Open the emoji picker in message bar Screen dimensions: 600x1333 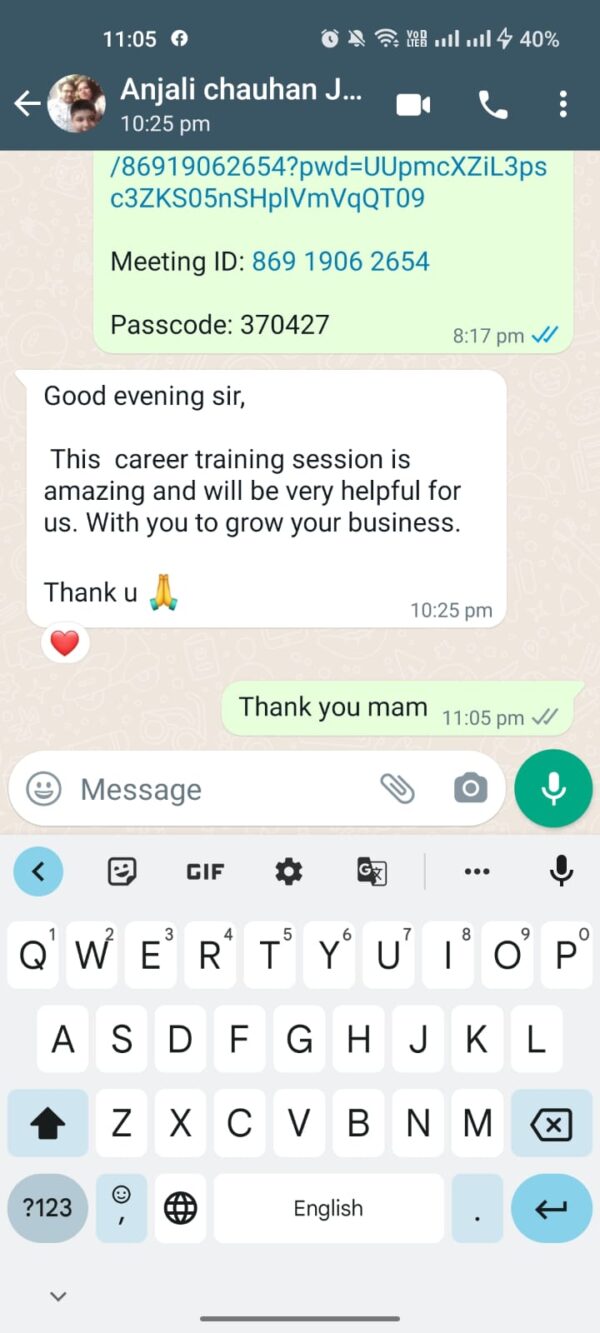pyautogui.click(x=43, y=789)
